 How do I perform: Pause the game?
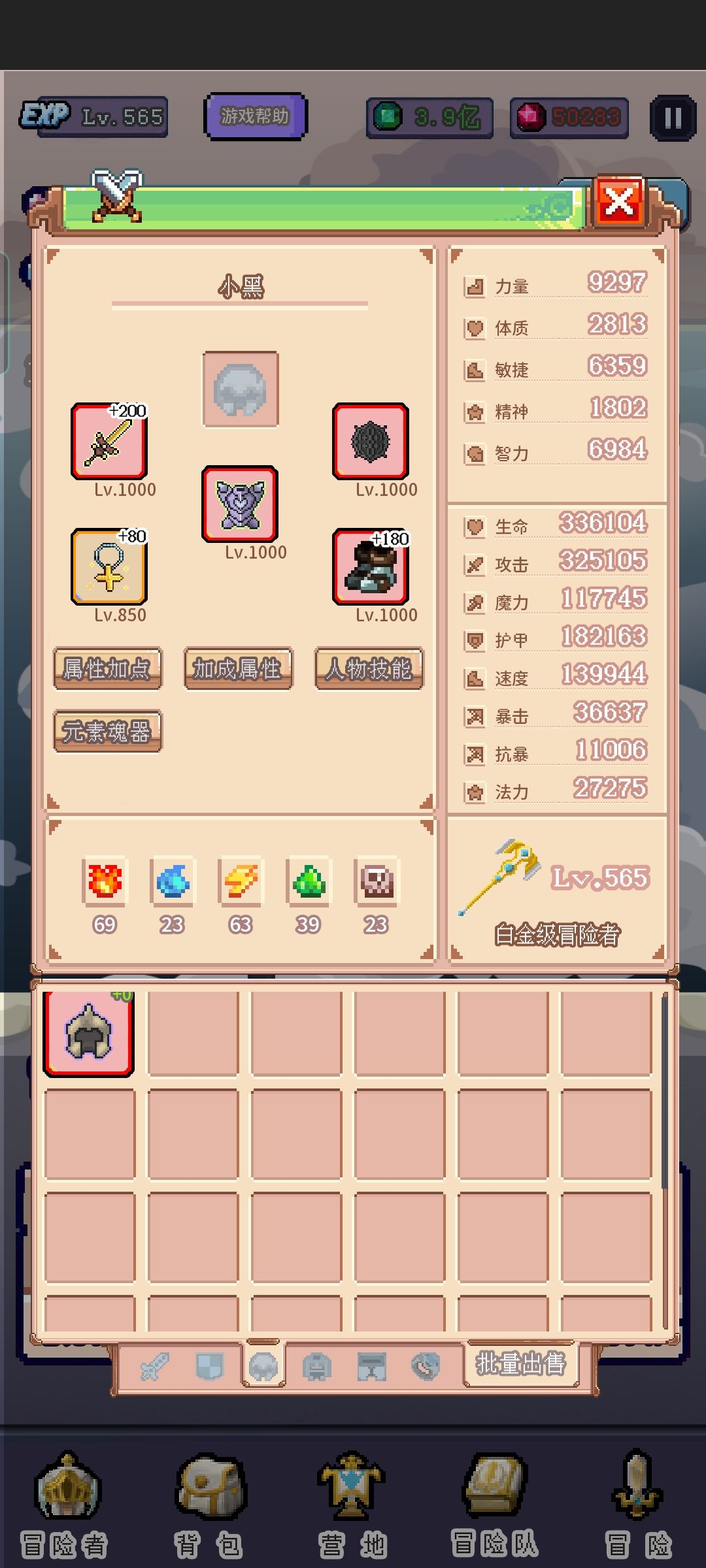click(673, 118)
